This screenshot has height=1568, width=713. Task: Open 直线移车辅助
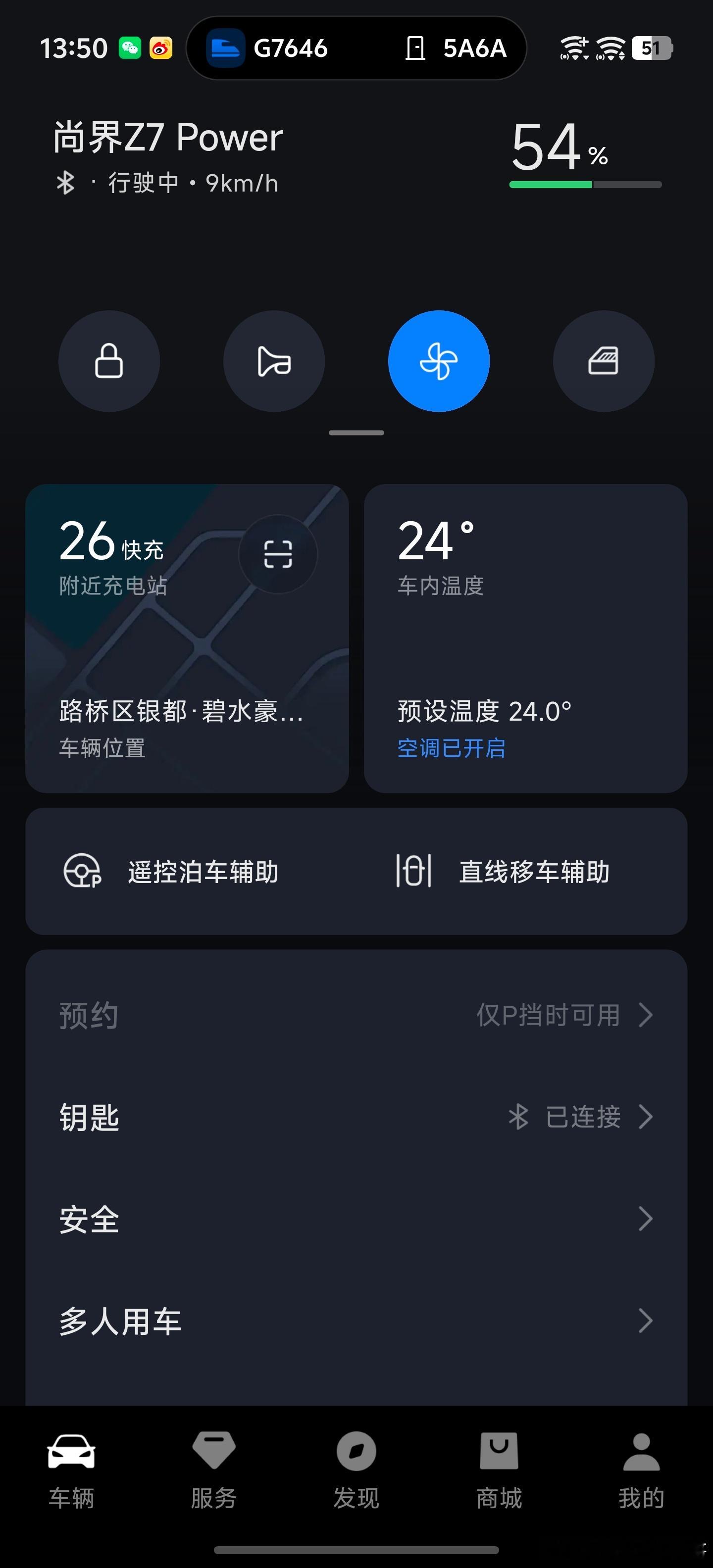click(x=503, y=871)
